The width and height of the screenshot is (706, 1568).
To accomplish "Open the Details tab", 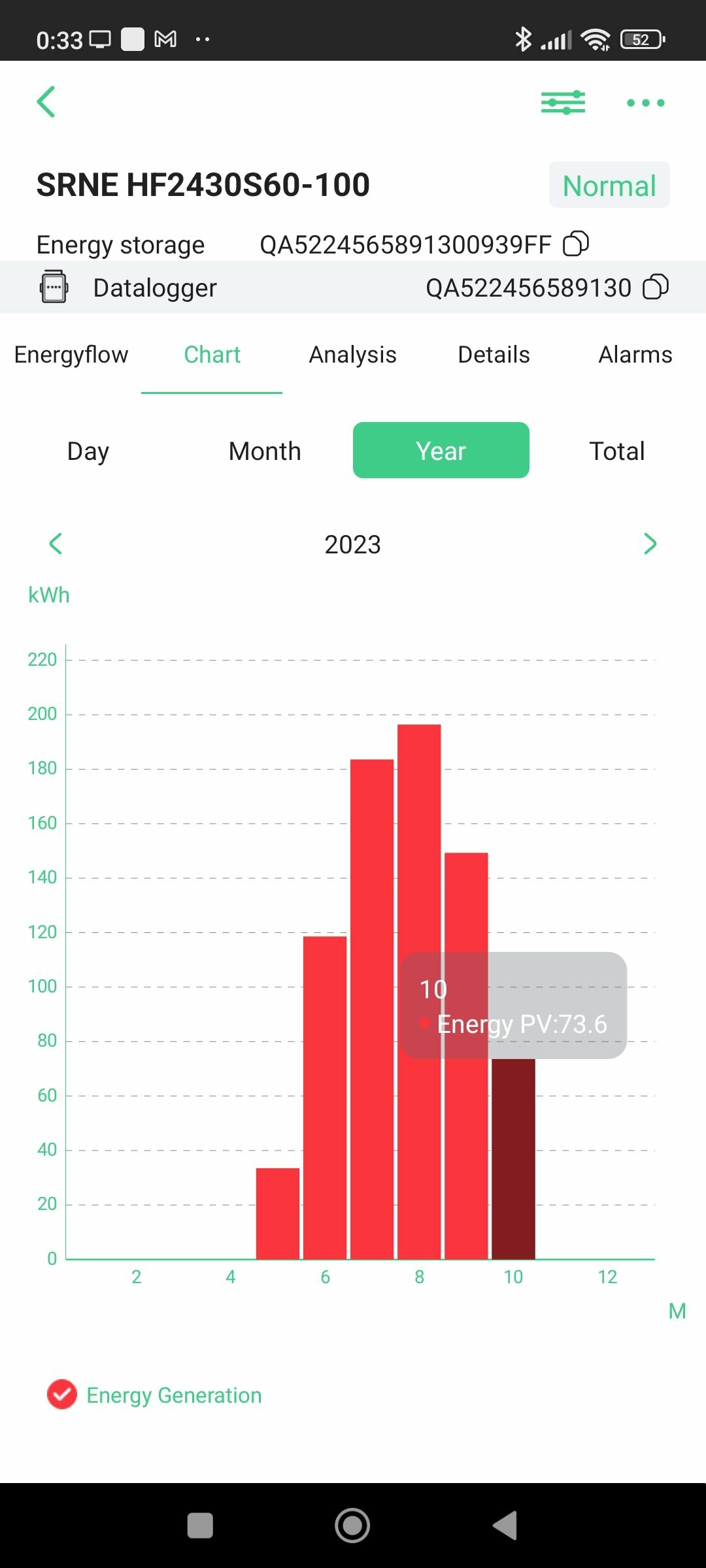I will [x=494, y=355].
